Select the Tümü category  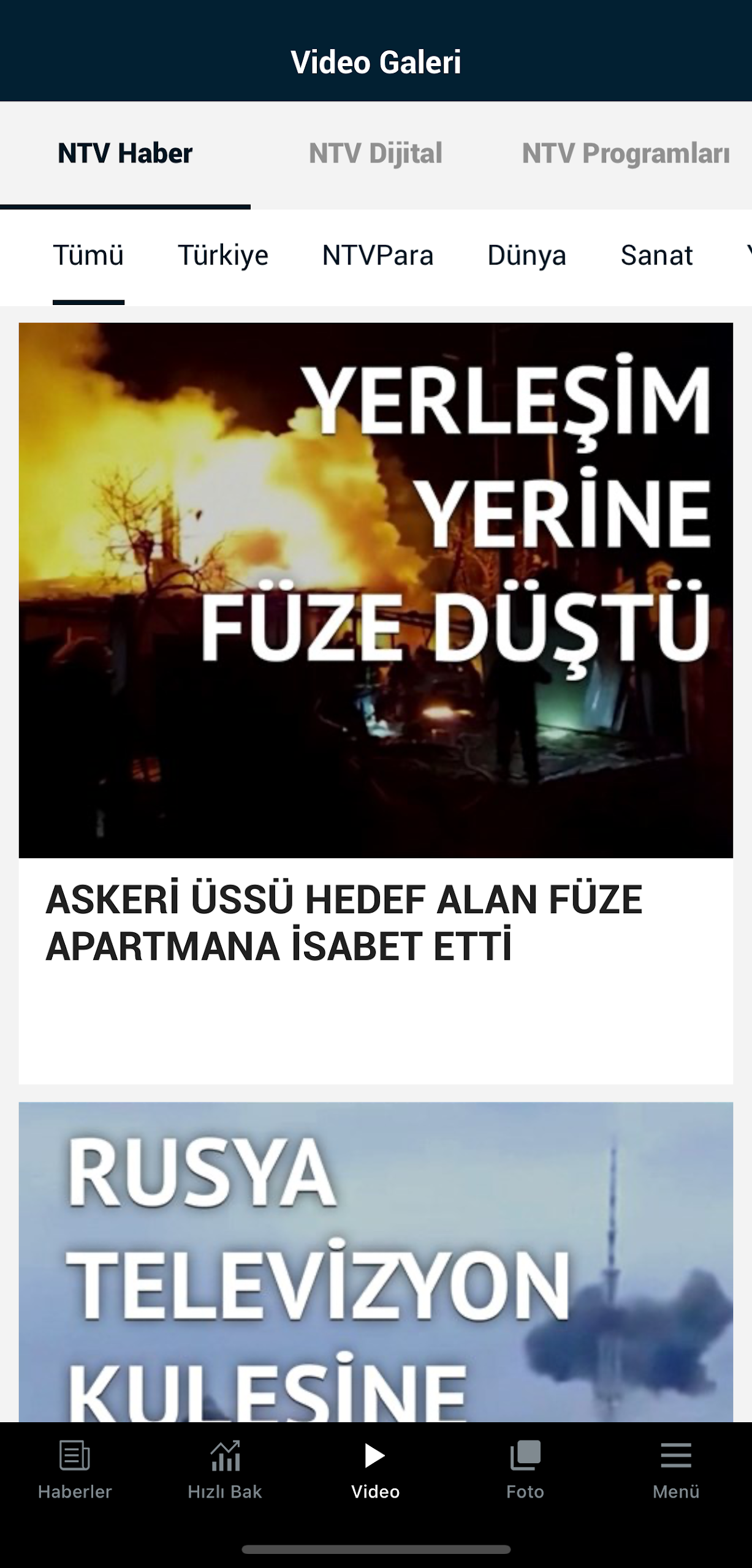click(88, 255)
